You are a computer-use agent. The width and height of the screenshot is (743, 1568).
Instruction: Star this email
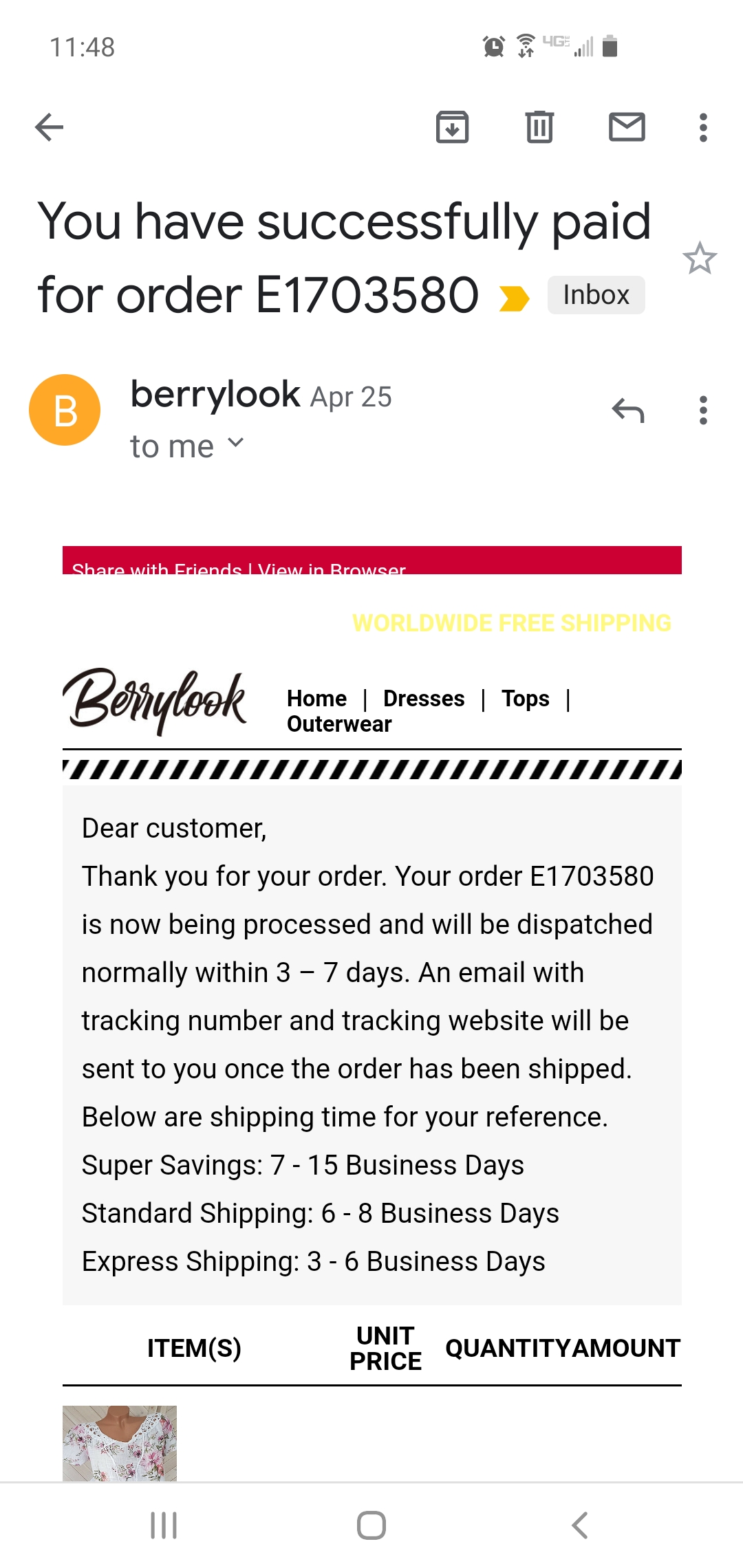click(700, 259)
